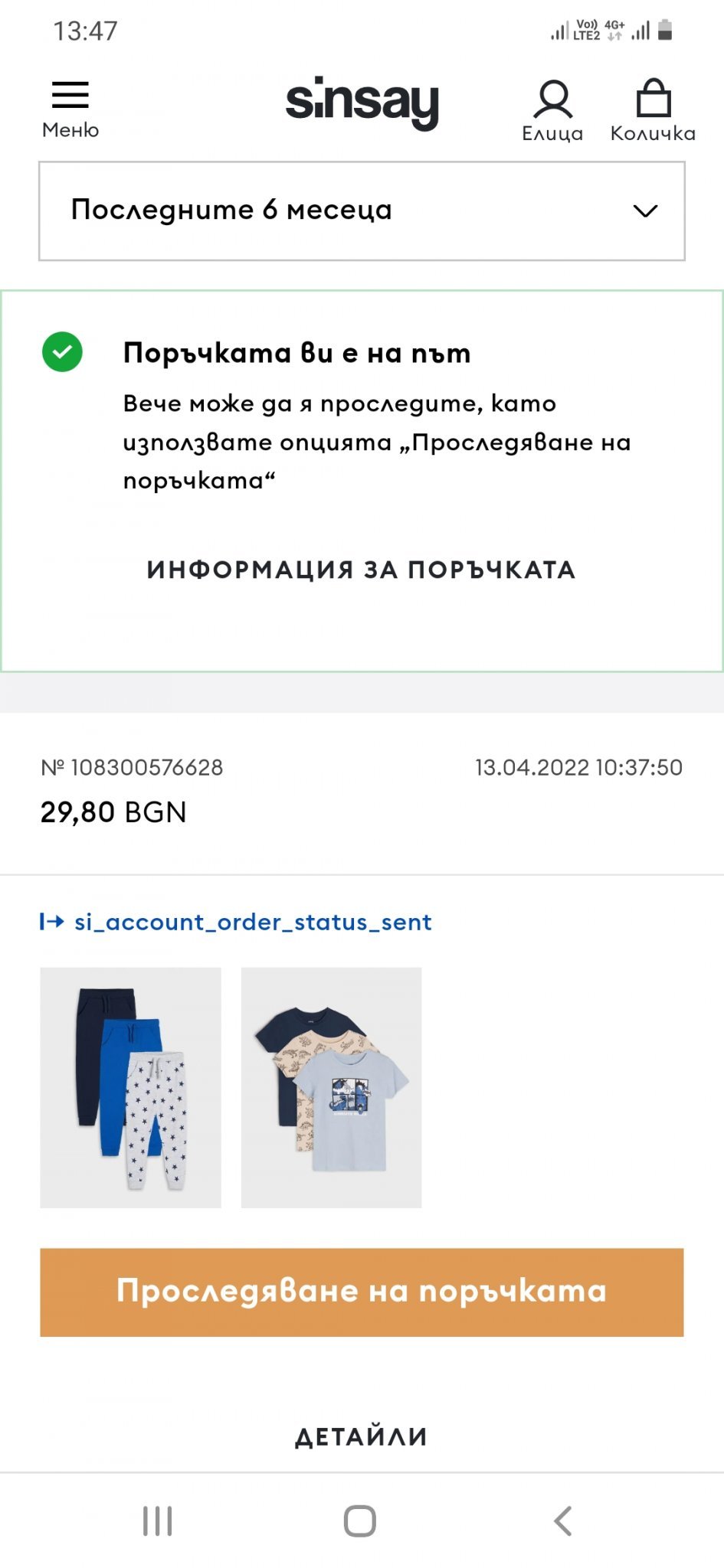The height and width of the screenshot is (1568, 724).
Task: Tap ИНФОРМАЦИЯ ЗА ПОРЪЧКАТА
Action: [x=362, y=570]
